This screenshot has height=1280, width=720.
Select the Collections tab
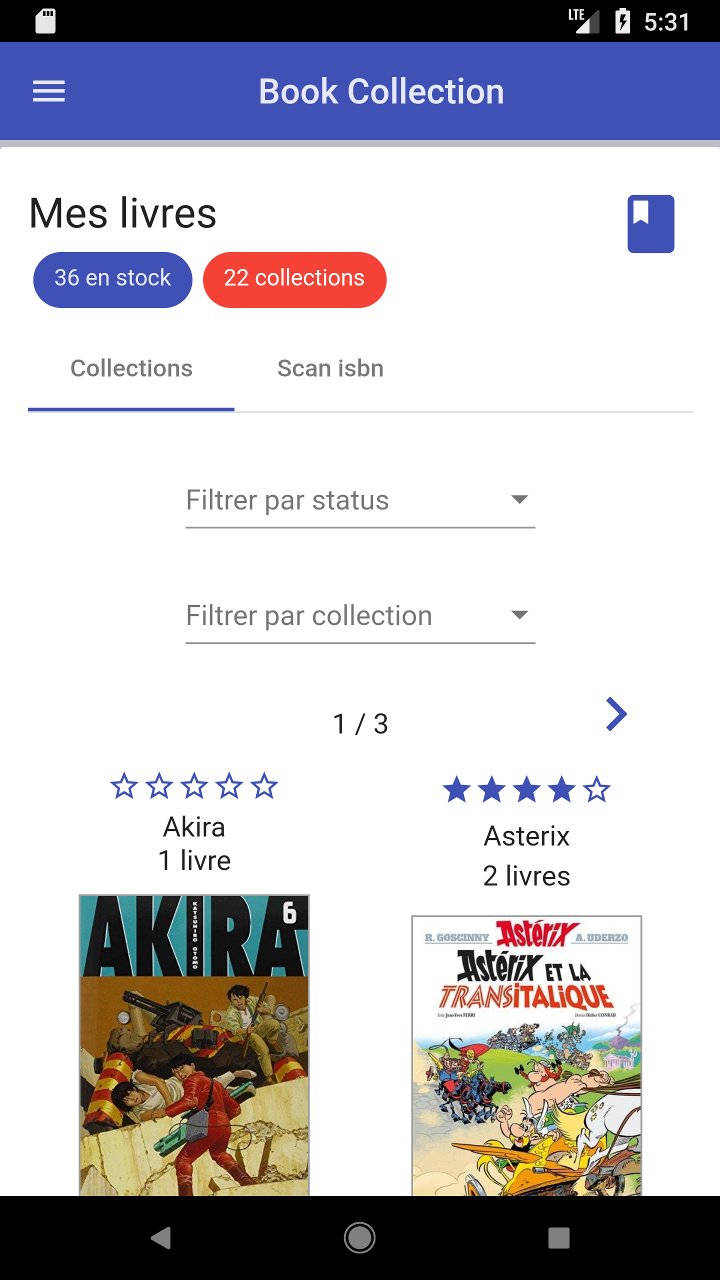(131, 368)
